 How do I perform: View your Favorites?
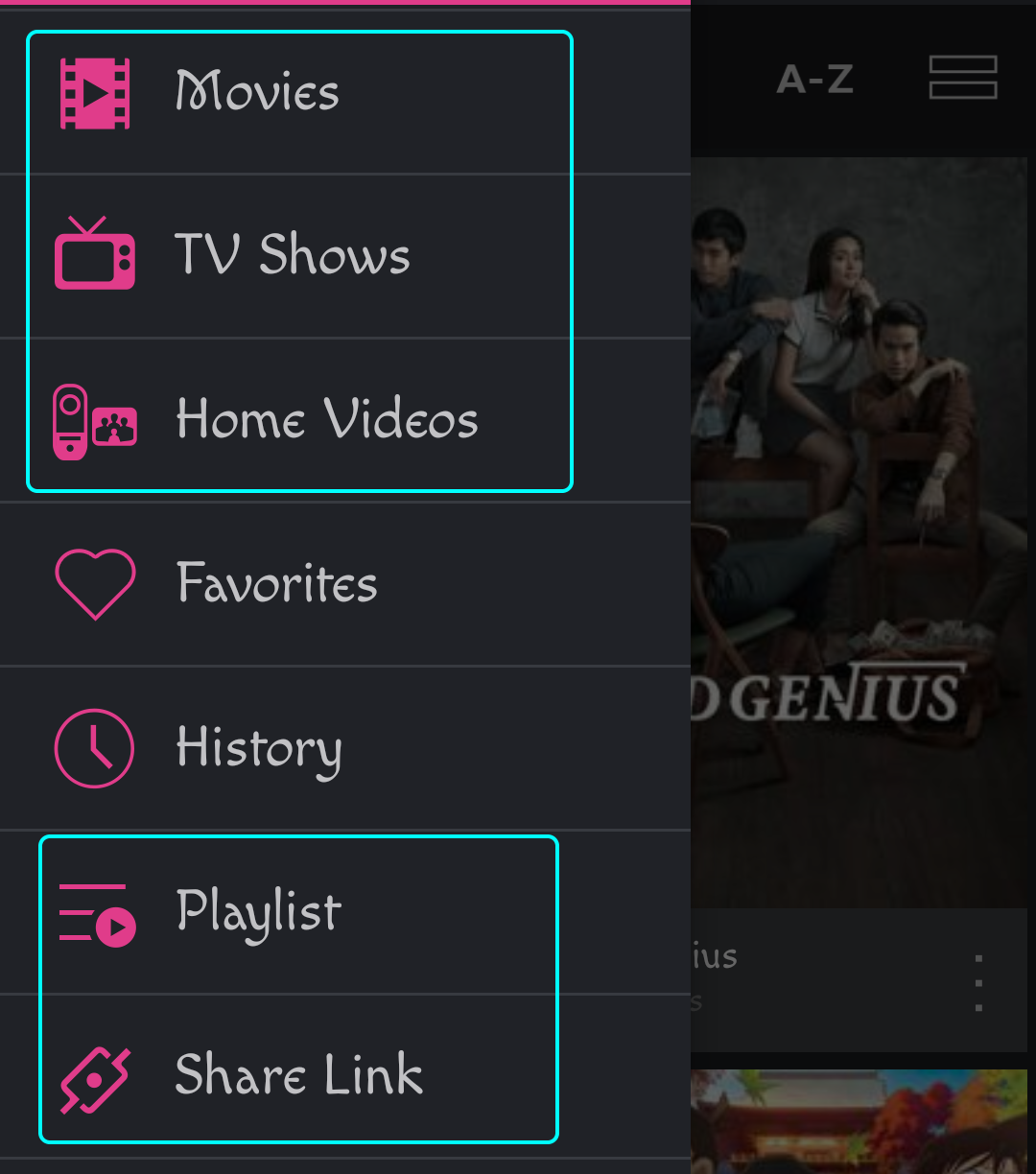pyautogui.click(x=276, y=583)
